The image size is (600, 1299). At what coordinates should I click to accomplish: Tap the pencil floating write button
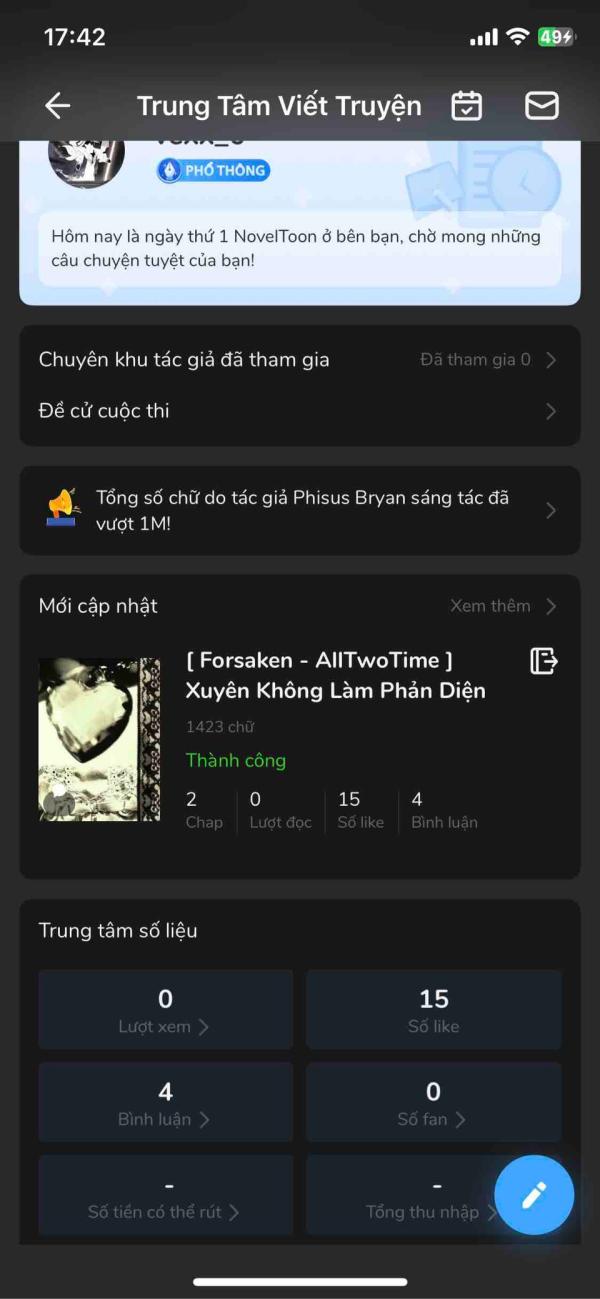(534, 1195)
